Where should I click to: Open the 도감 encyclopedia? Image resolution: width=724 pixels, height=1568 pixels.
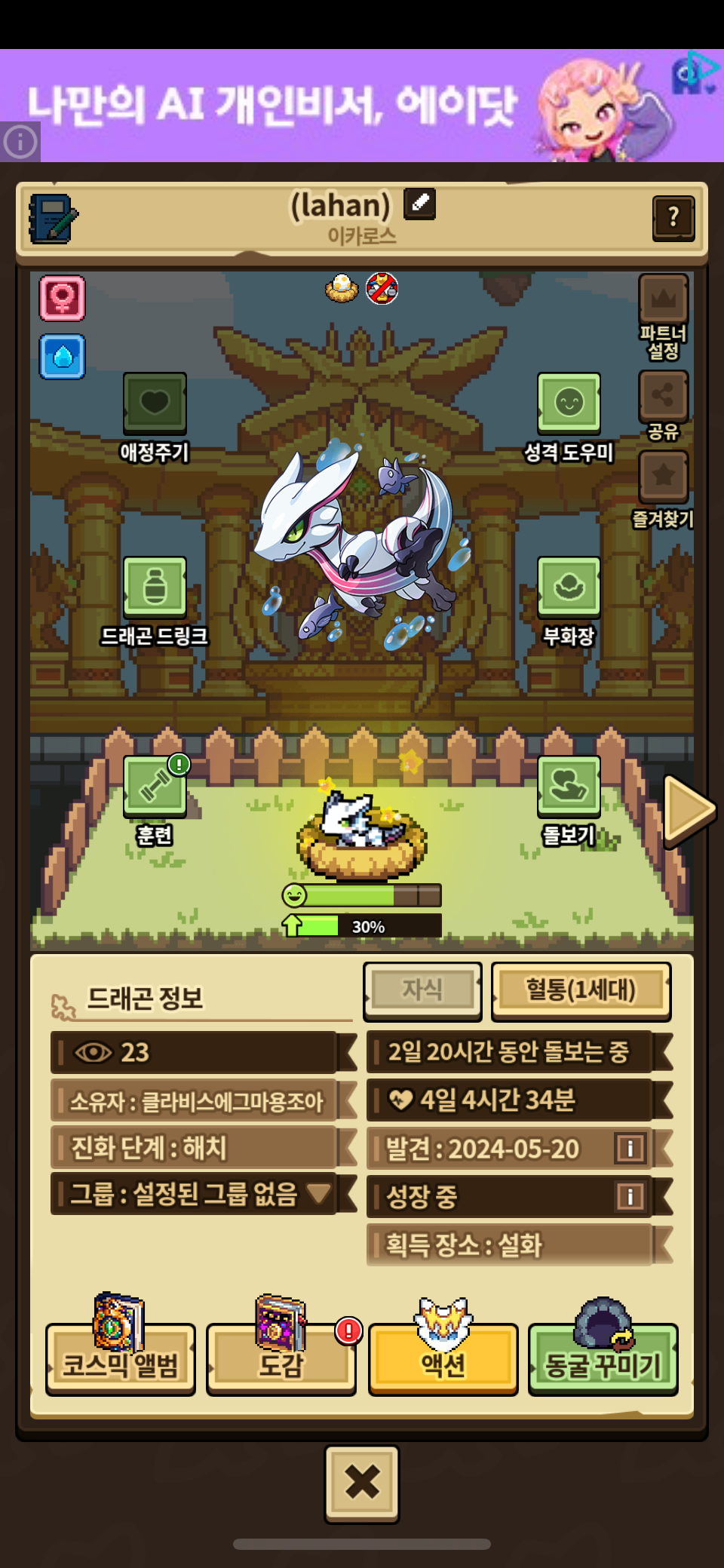click(x=281, y=1359)
